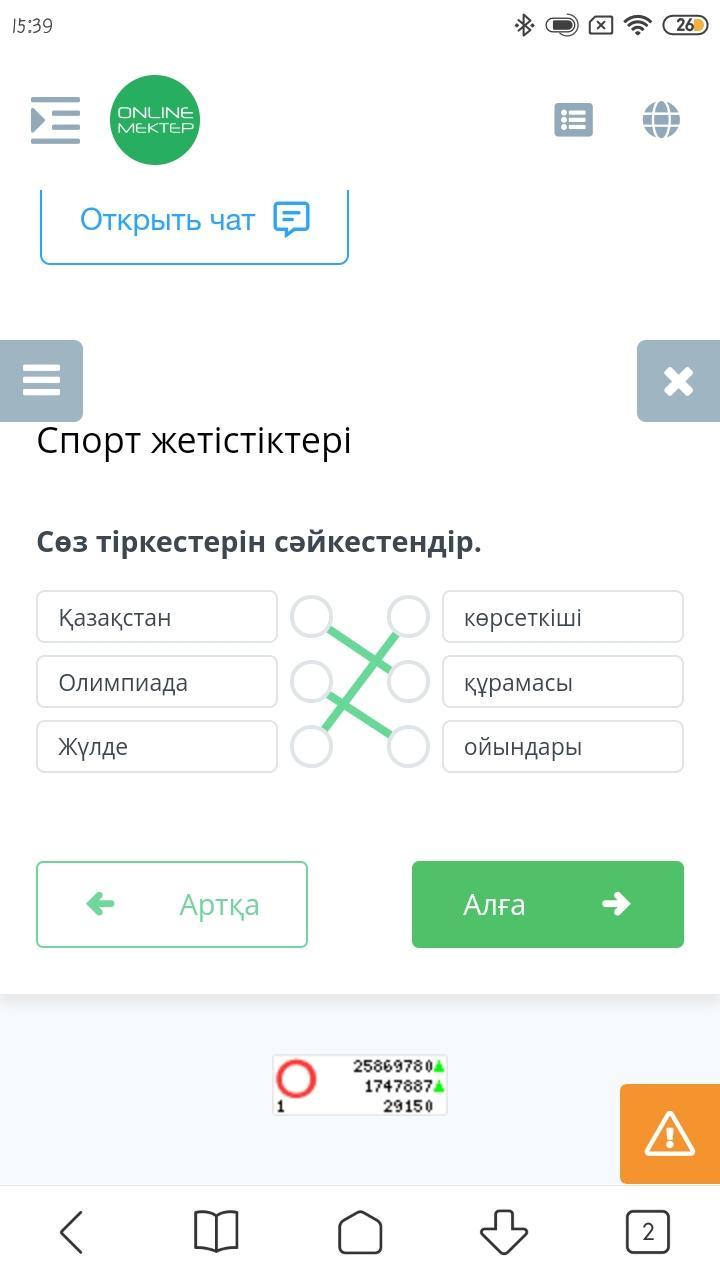Open the lesson list icon in header
The height and width of the screenshot is (1280, 720).
pyautogui.click(x=573, y=120)
